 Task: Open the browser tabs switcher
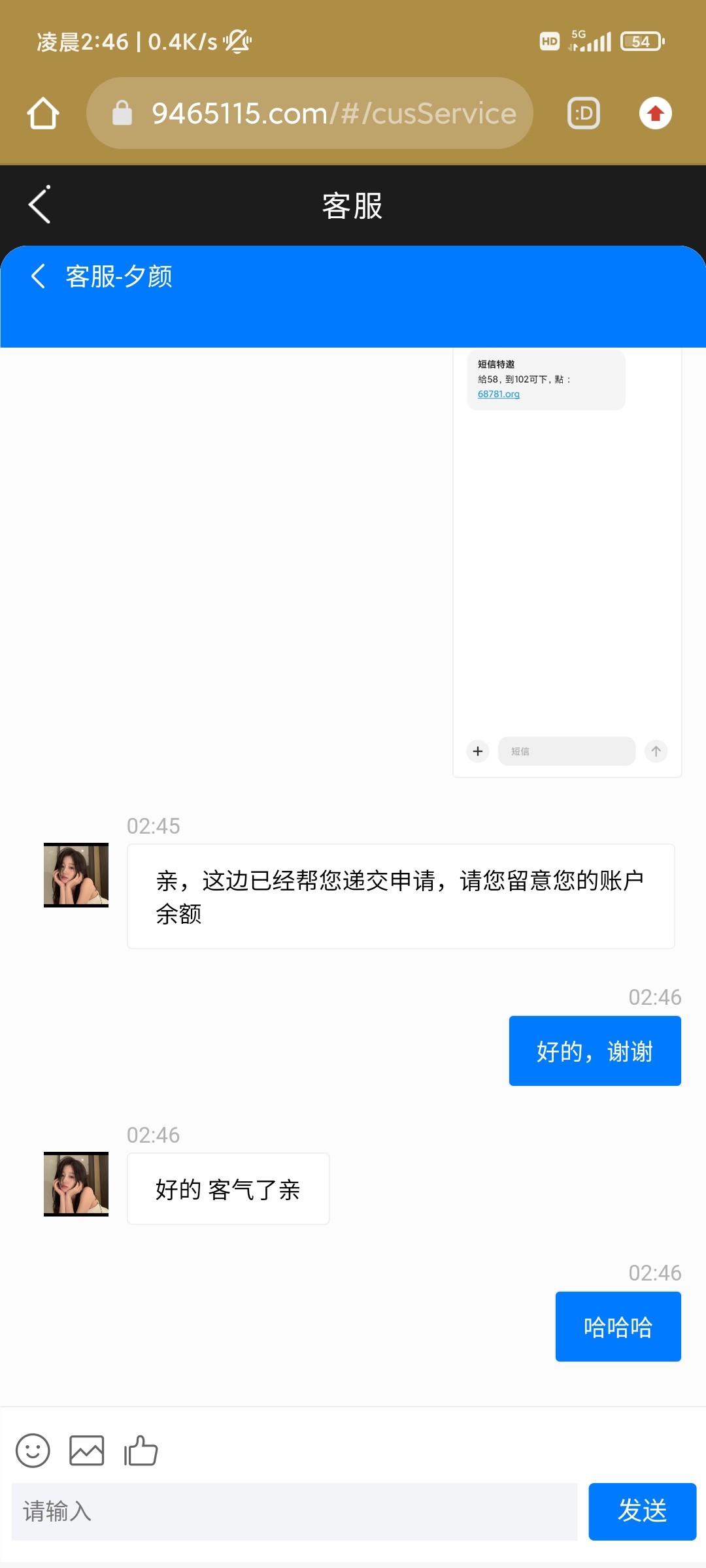583,114
